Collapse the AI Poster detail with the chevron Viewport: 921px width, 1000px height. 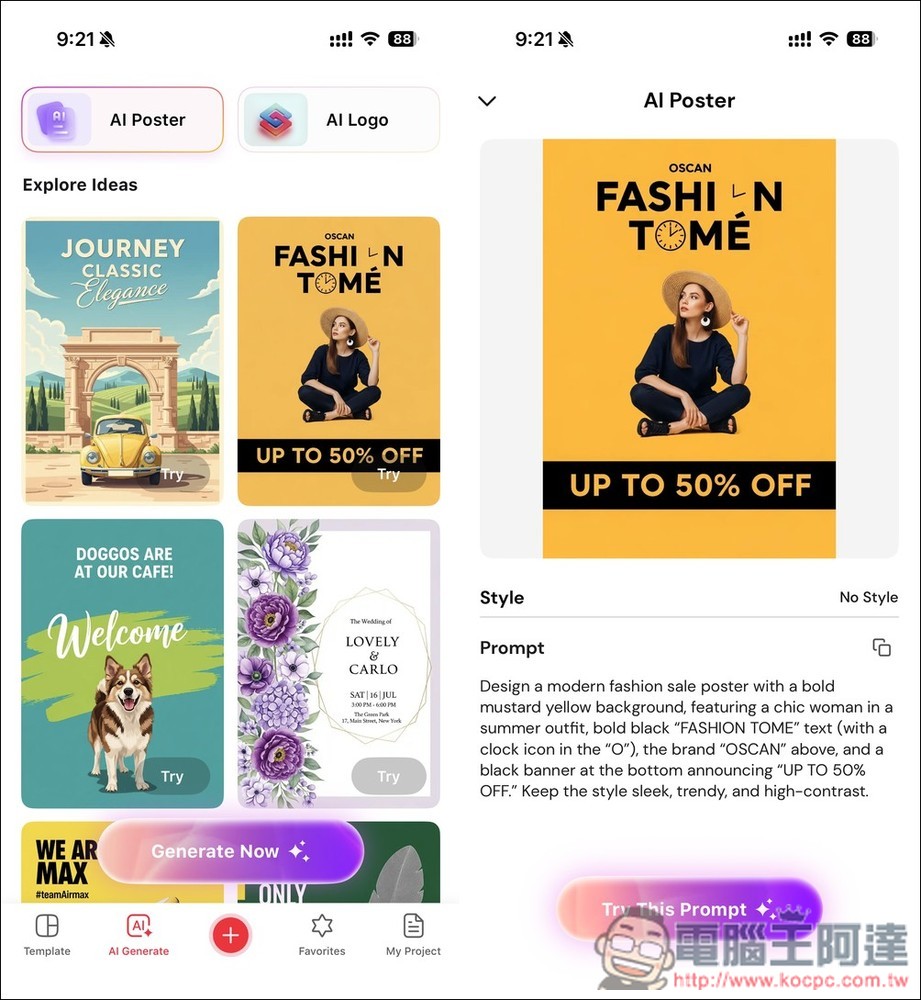click(487, 101)
